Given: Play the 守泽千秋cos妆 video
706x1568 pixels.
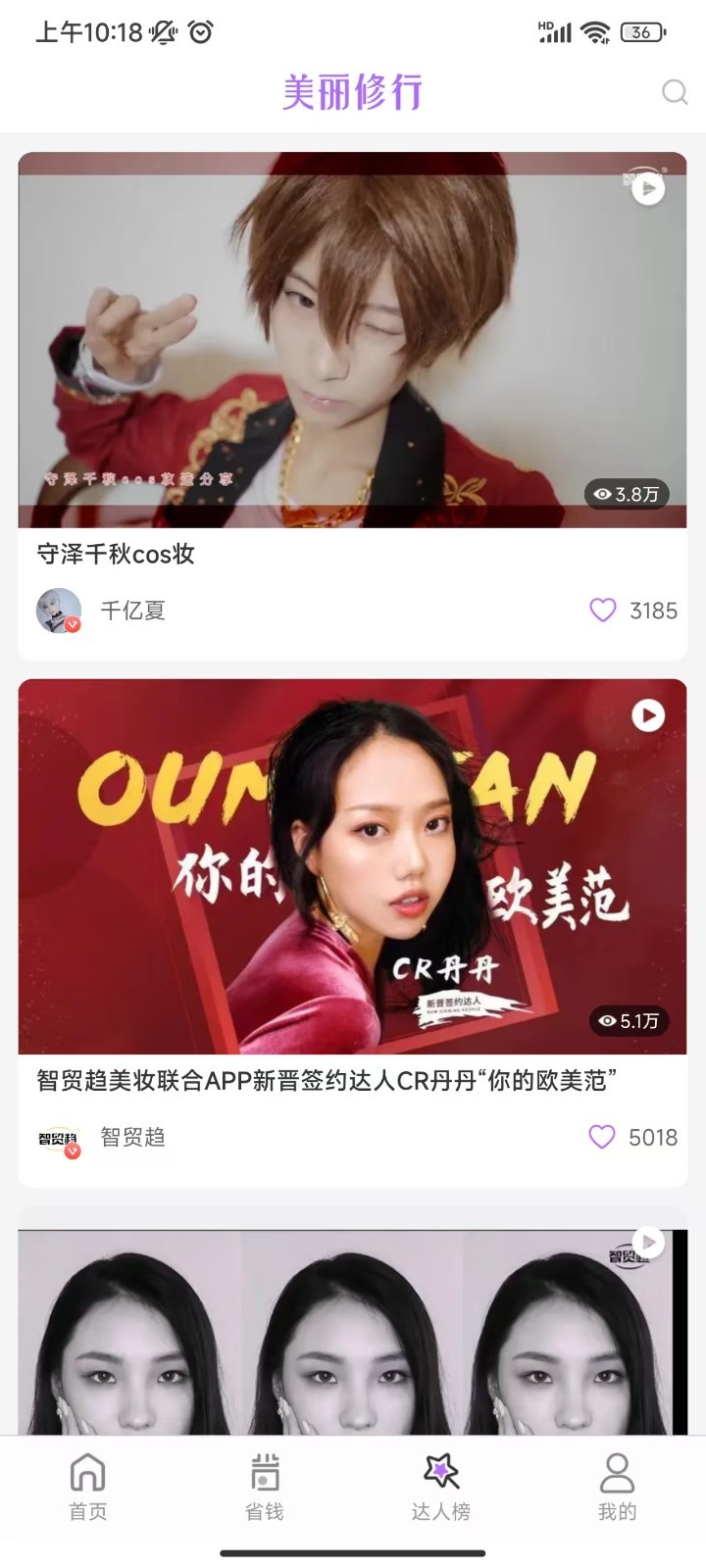Looking at the screenshot, I should point(647,188).
